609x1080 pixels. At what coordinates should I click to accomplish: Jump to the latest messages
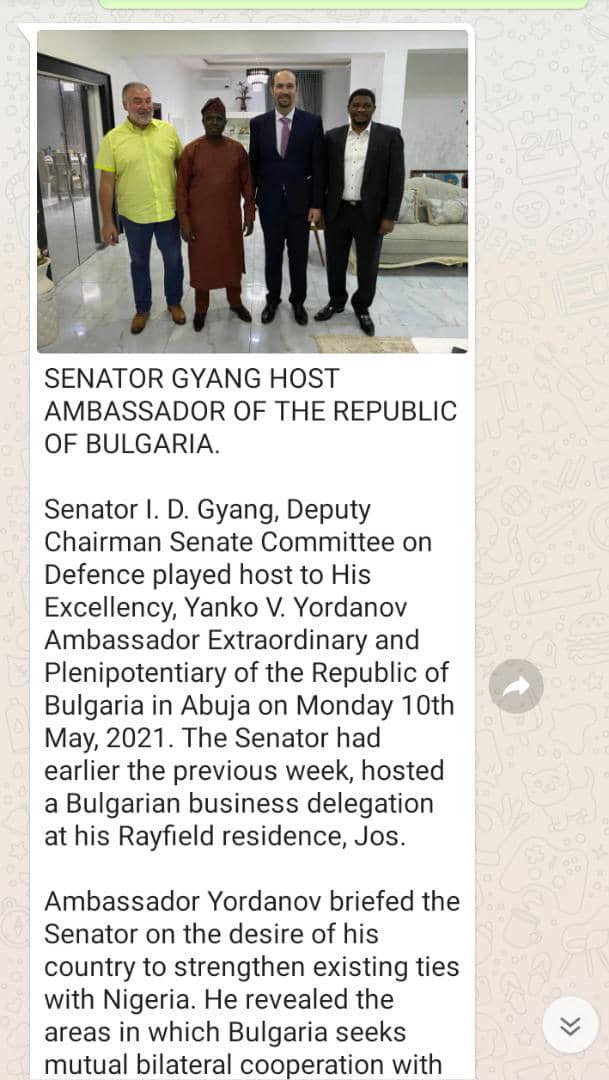[570, 1025]
